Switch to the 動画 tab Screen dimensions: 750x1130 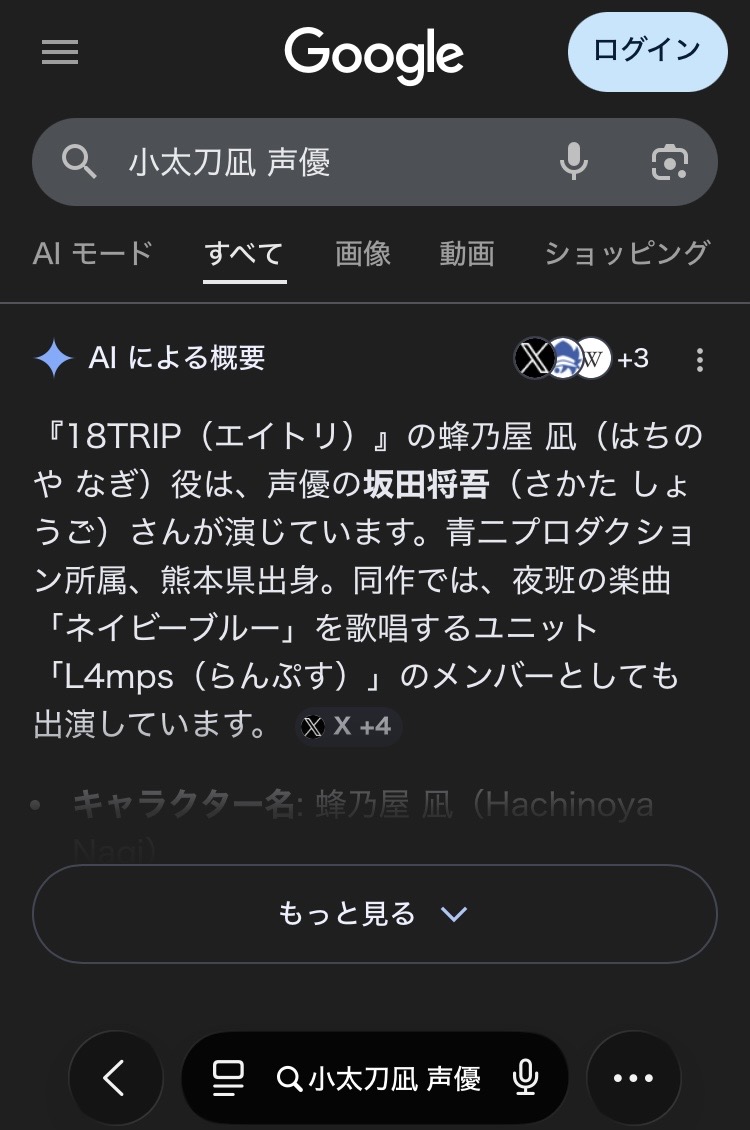pos(466,253)
